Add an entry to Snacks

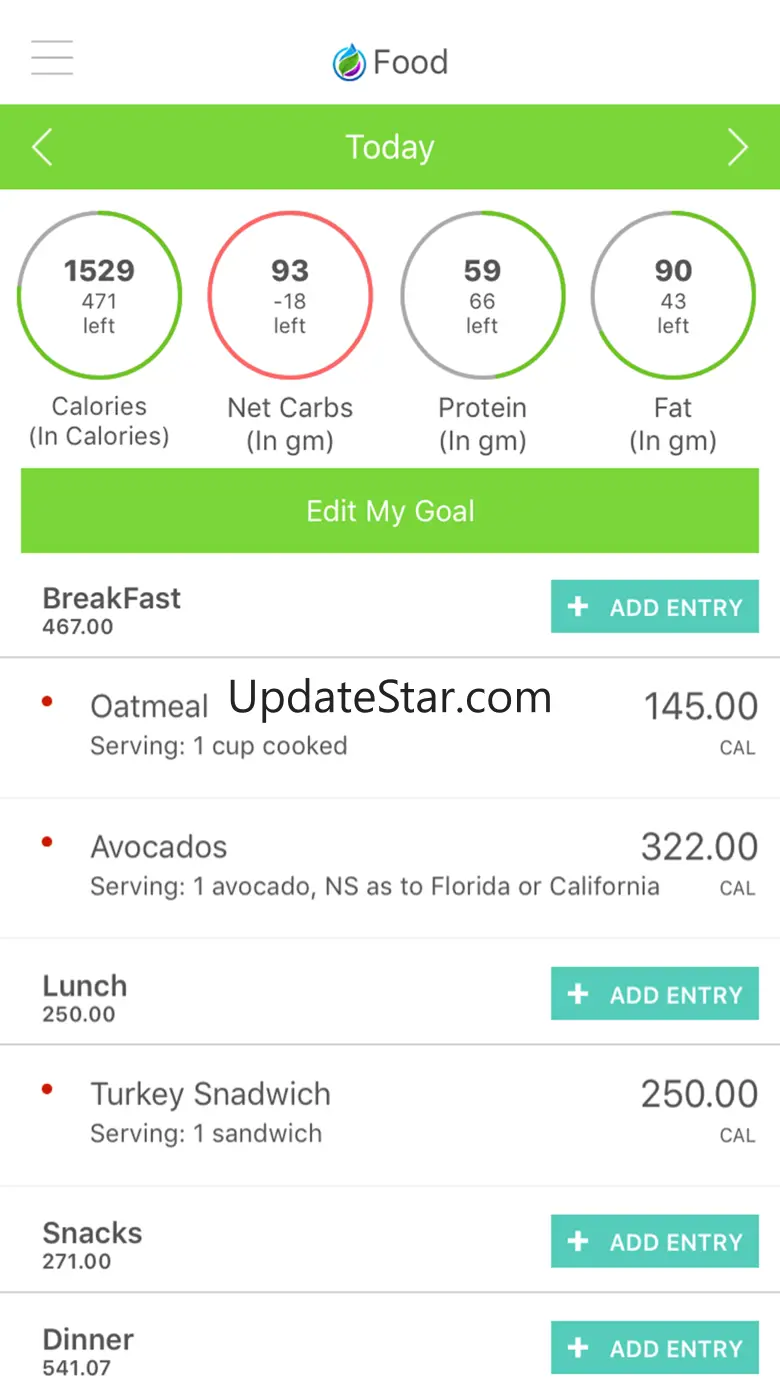coord(655,1241)
